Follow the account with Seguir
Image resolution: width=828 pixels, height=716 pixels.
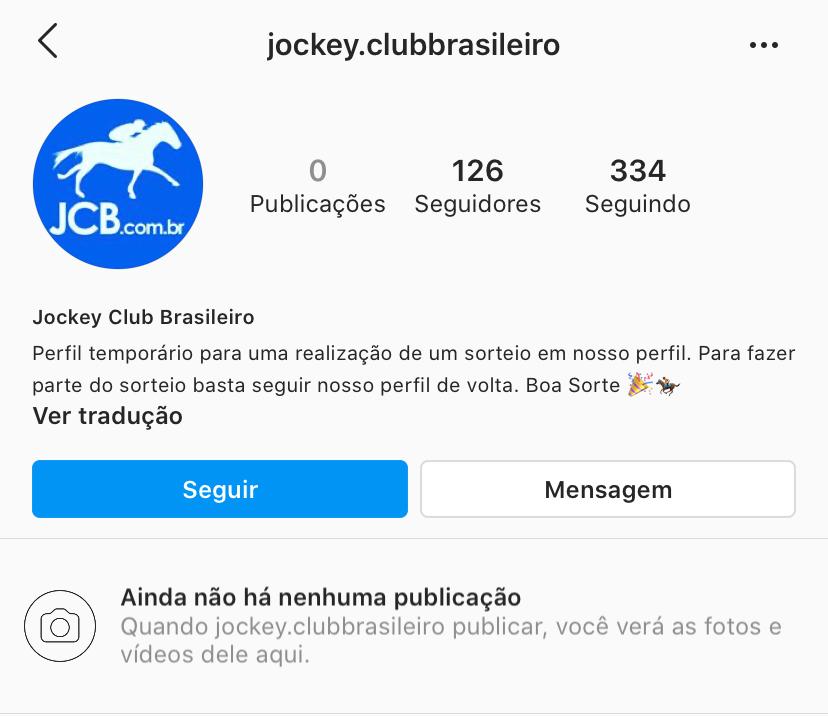[x=220, y=489]
